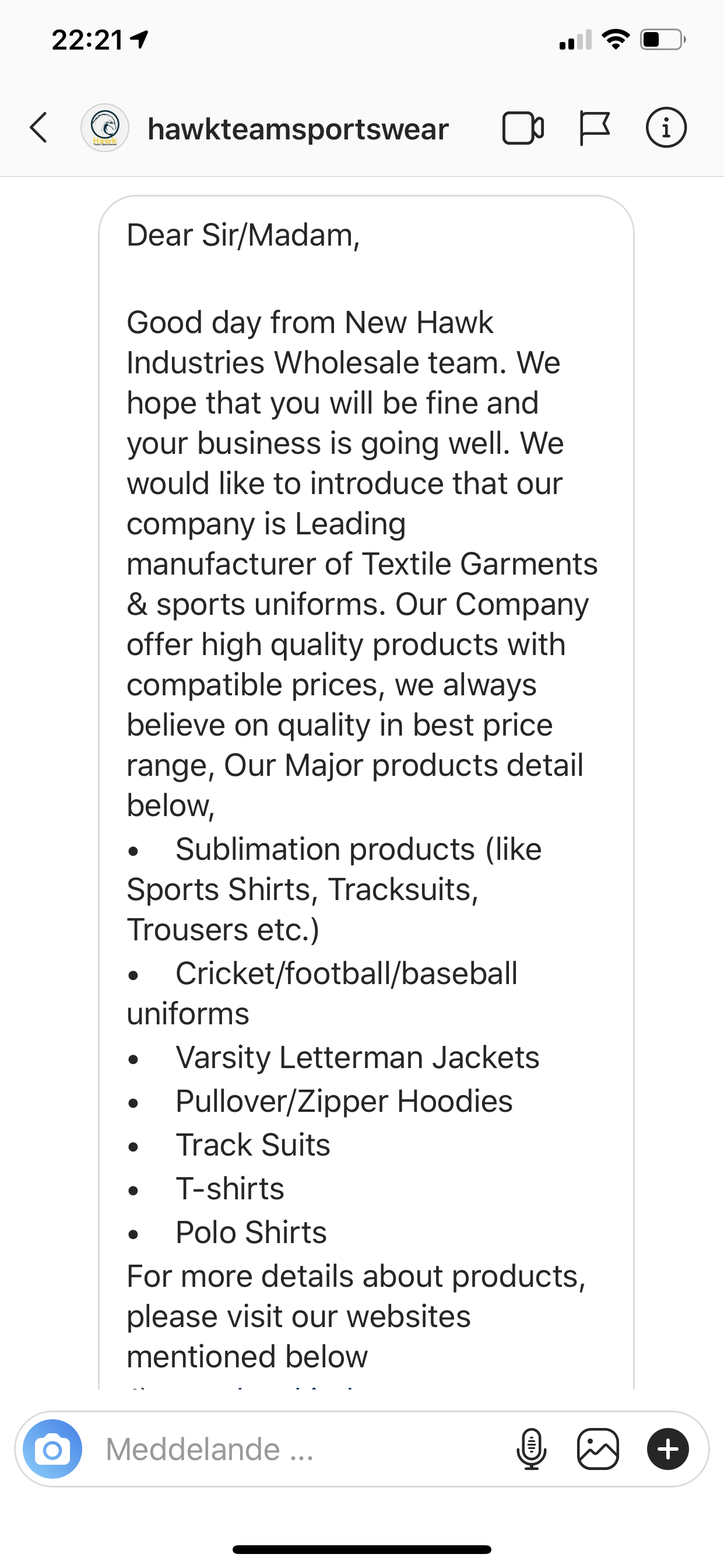
Task: Open the plus menu for more options
Action: [667, 1448]
